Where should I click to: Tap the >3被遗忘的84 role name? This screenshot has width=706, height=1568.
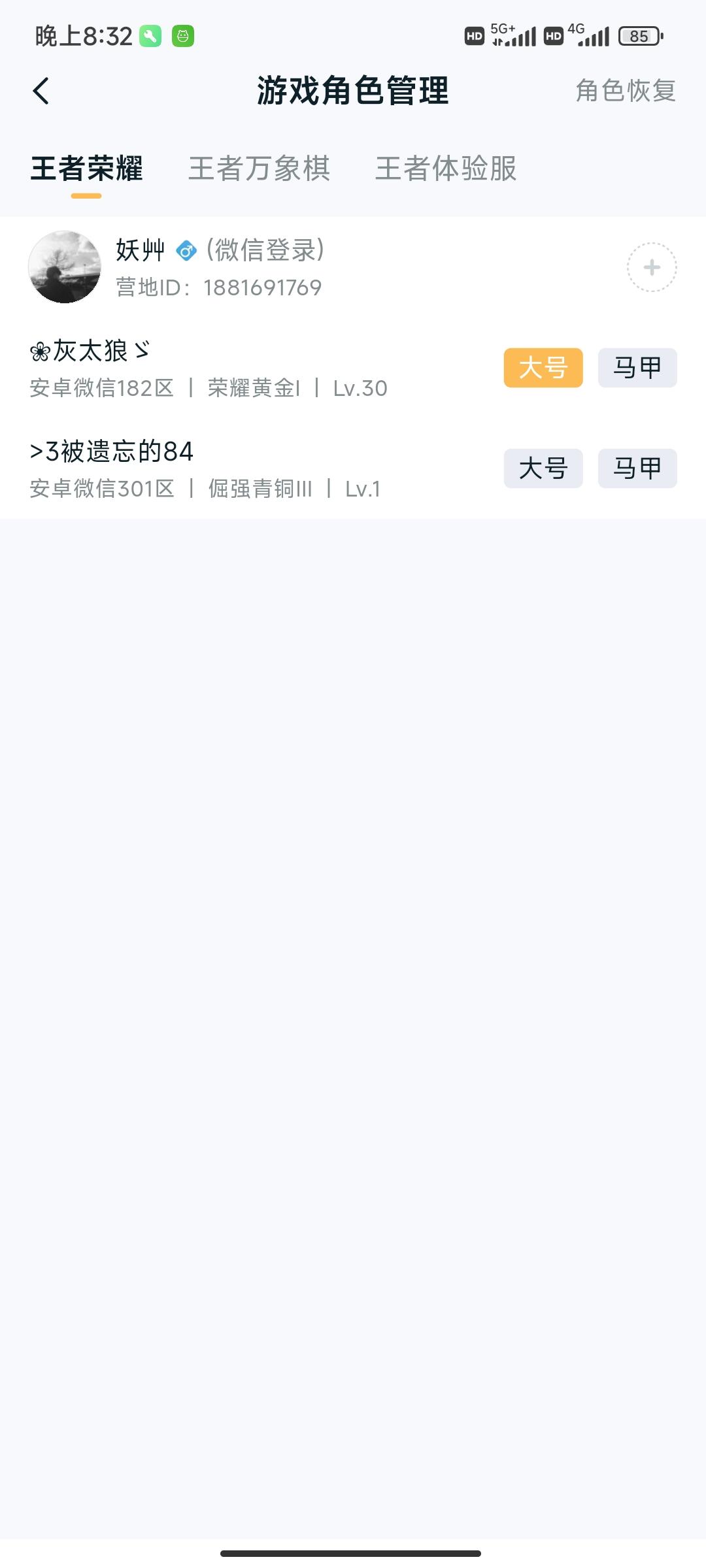coord(112,451)
